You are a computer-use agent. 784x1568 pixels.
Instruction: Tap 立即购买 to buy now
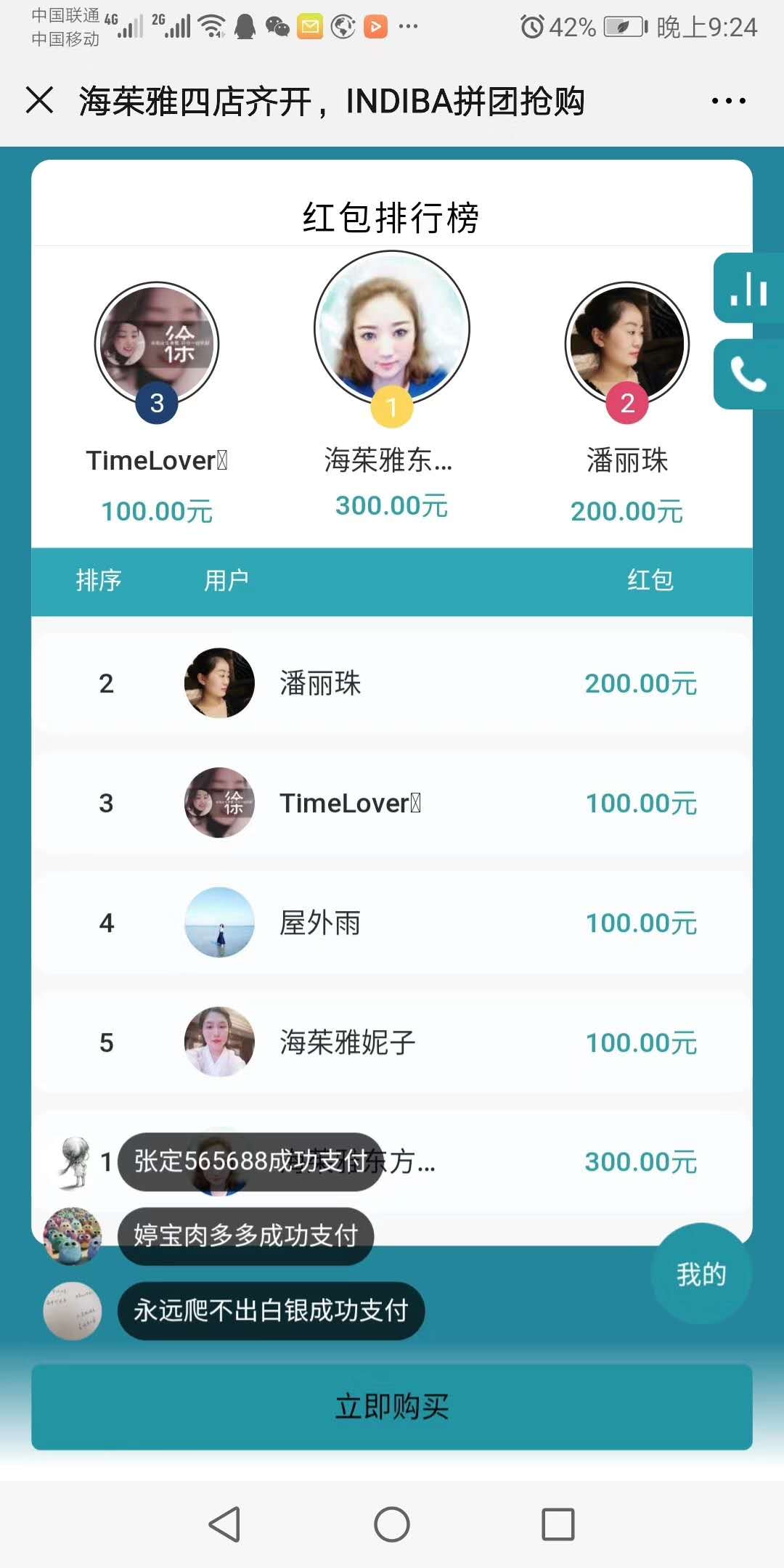tap(391, 1407)
